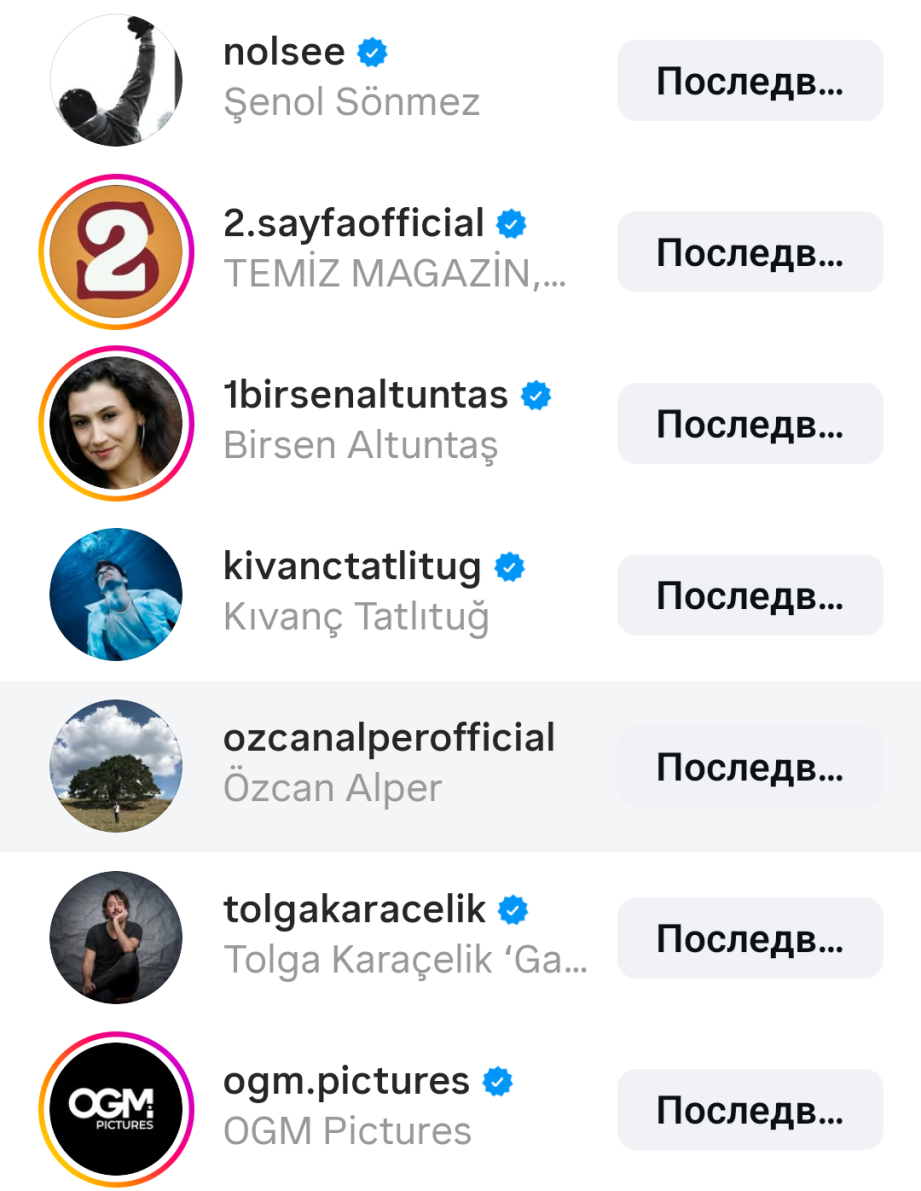This screenshot has height=1191, width=921.
Task: Tap the follow button beside Birsen Altuntaş
Action: 750,424
